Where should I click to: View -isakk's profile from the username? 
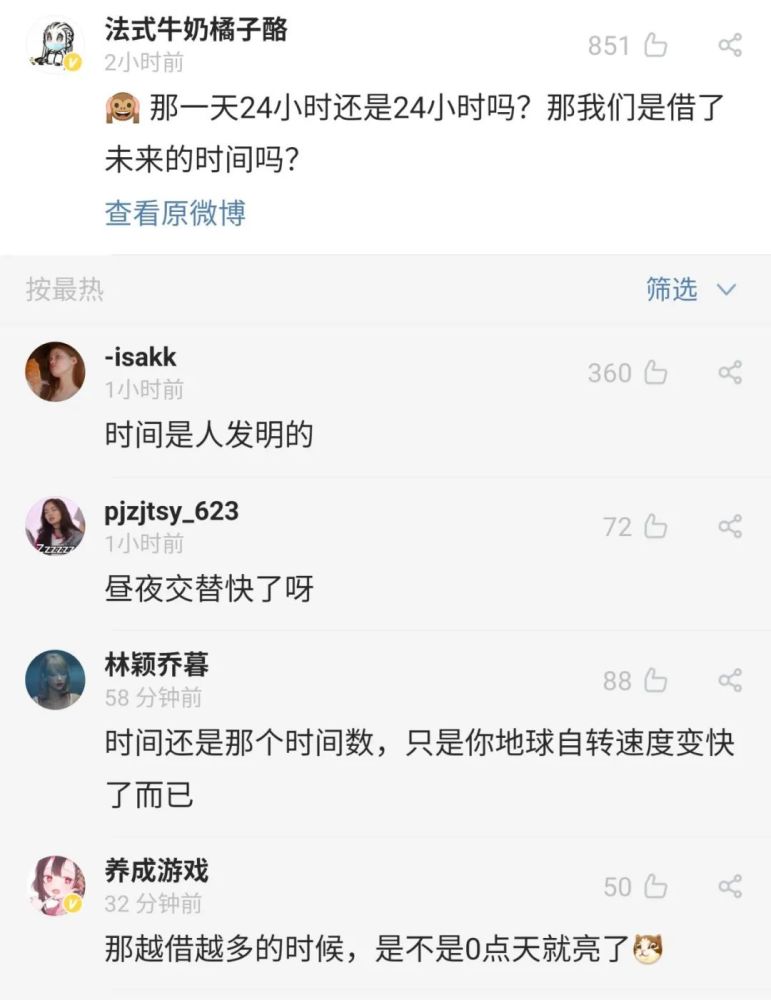141,357
